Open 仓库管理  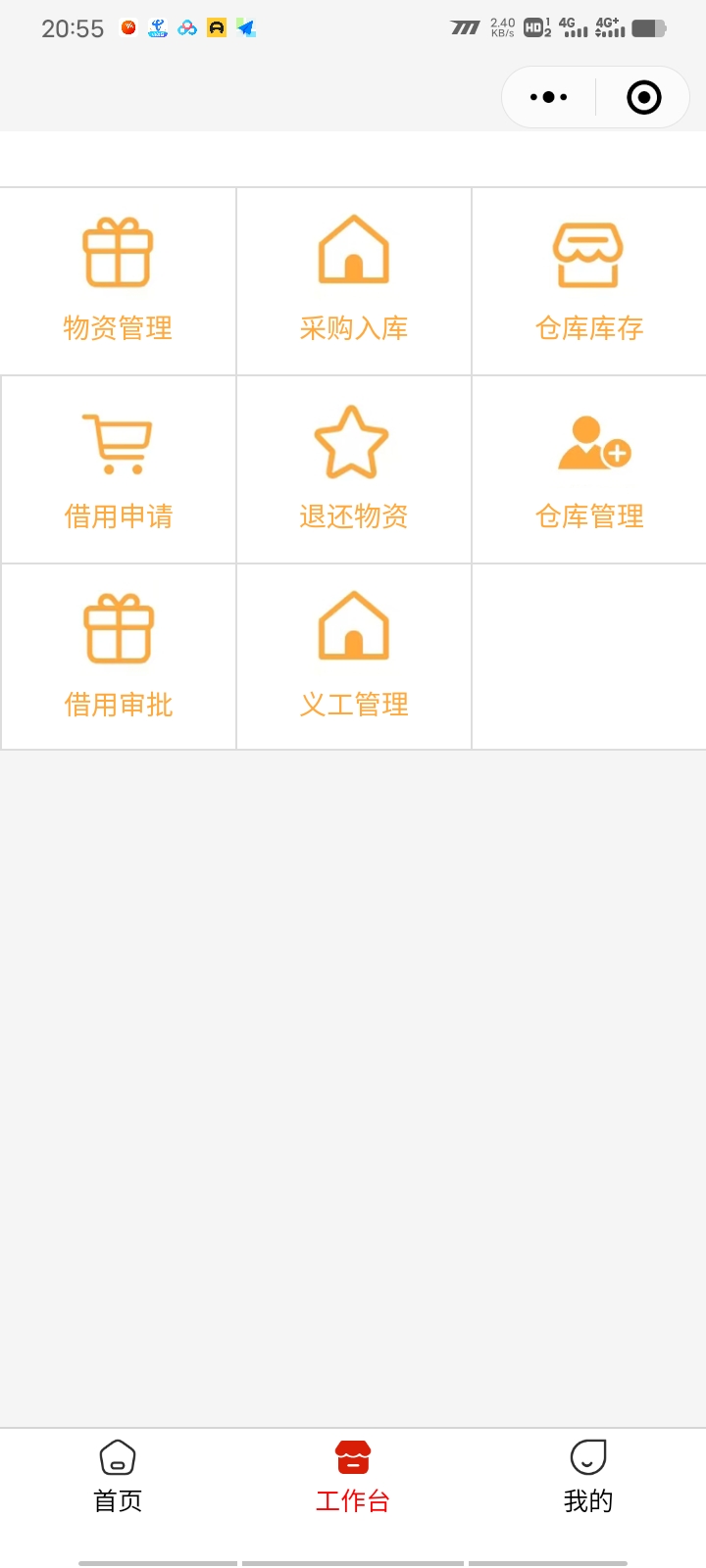click(589, 469)
